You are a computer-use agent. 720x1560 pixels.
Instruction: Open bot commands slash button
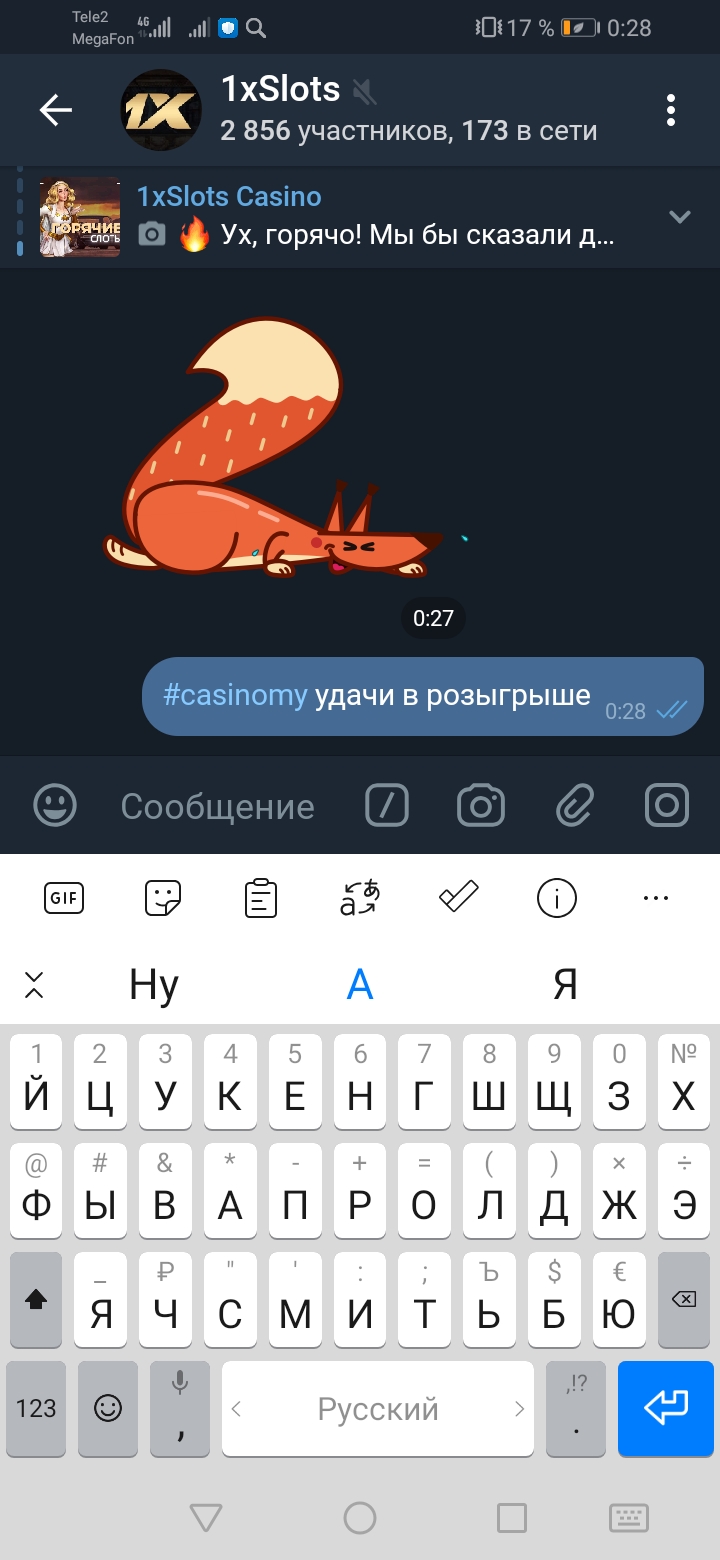(x=387, y=805)
